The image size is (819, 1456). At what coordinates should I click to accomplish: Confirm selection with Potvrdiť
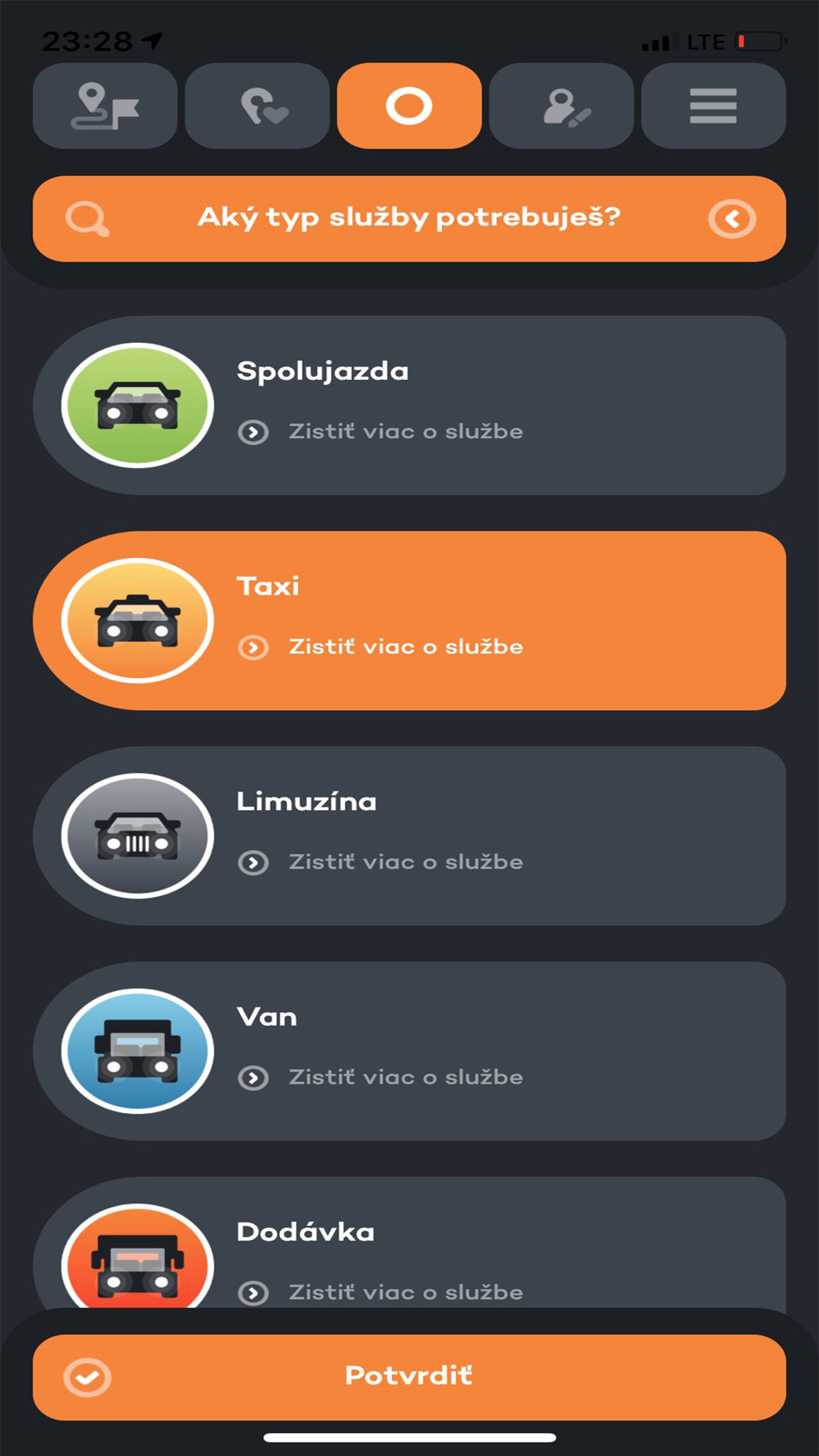click(x=409, y=1377)
